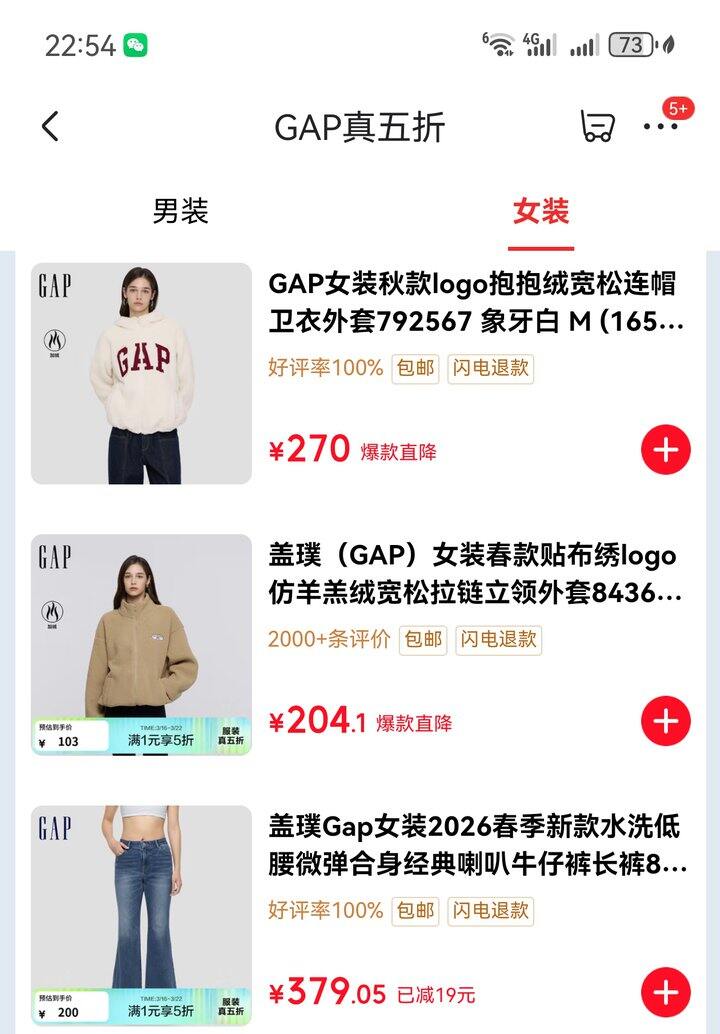Open the shopping cart
720x1034 pixels.
(x=597, y=126)
